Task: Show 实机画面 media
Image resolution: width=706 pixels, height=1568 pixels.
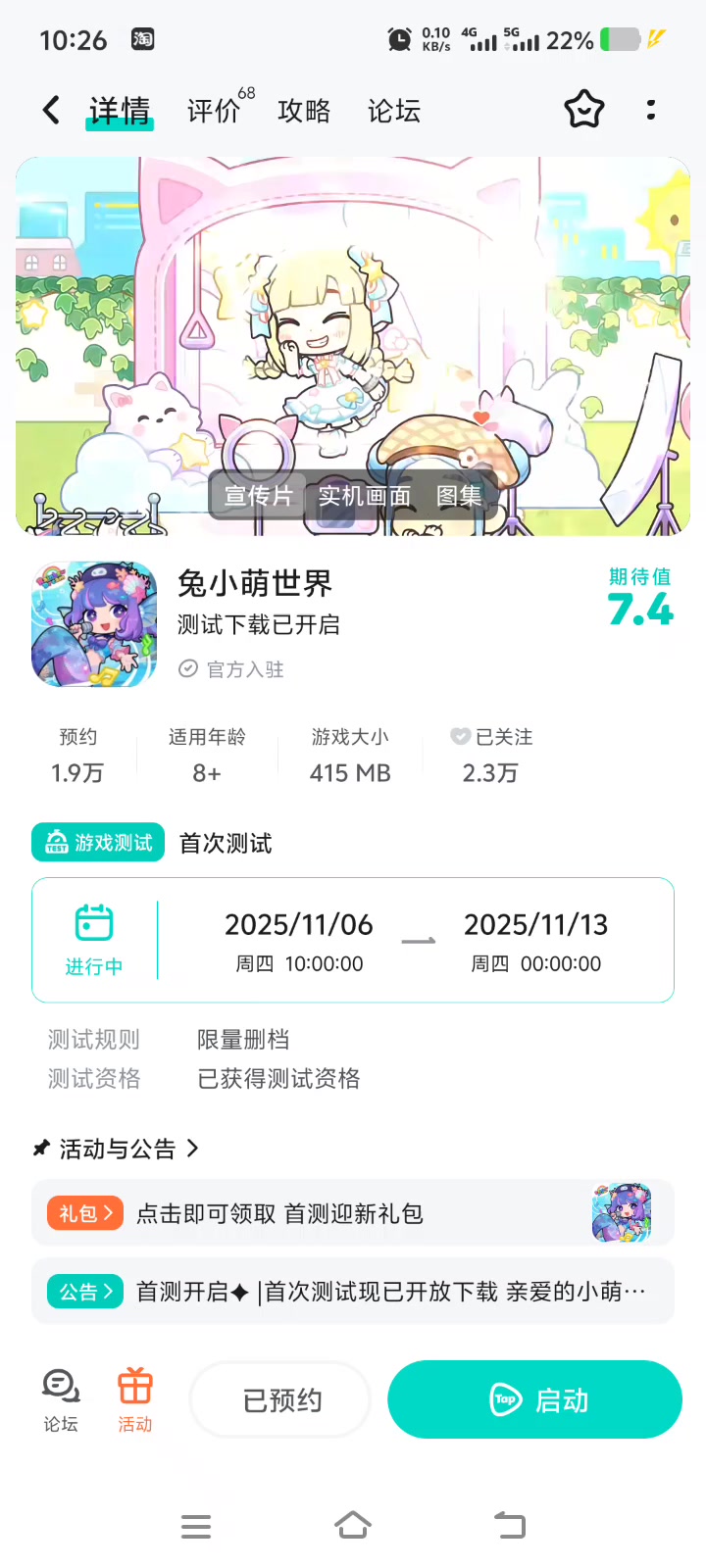Action: (x=365, y=496)
